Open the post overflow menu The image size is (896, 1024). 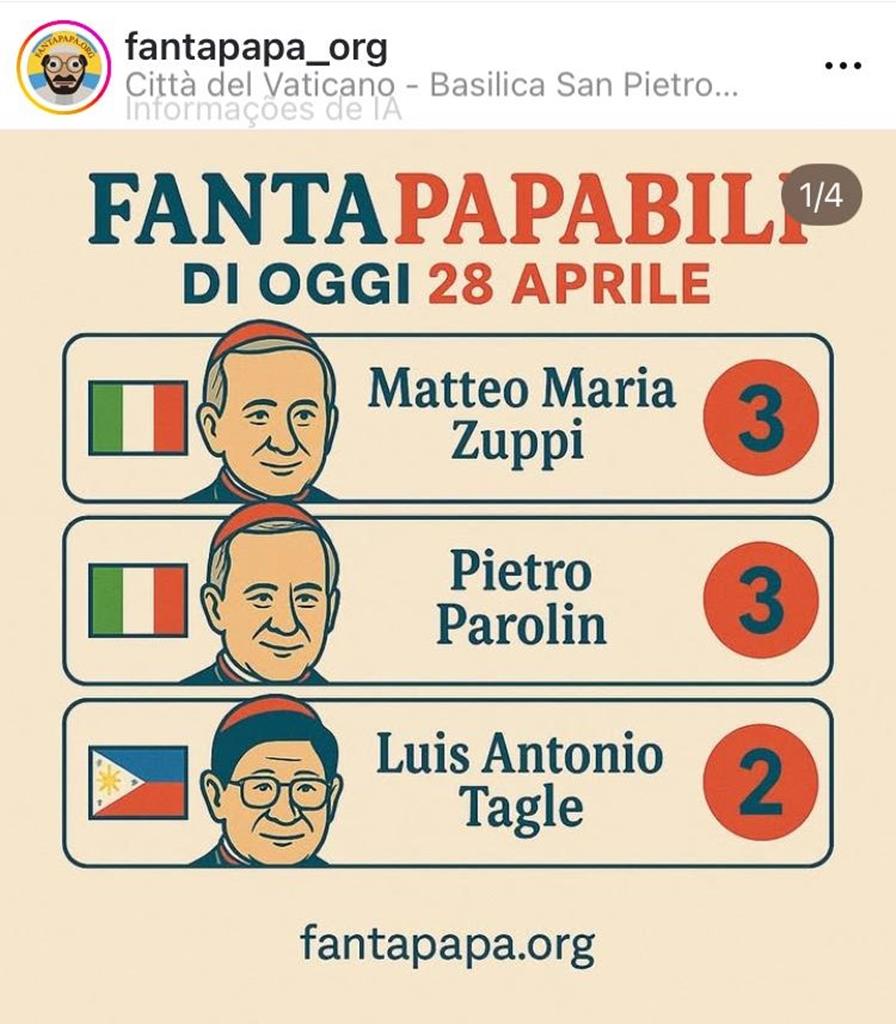pyautogui.click(x=842, y=66)
